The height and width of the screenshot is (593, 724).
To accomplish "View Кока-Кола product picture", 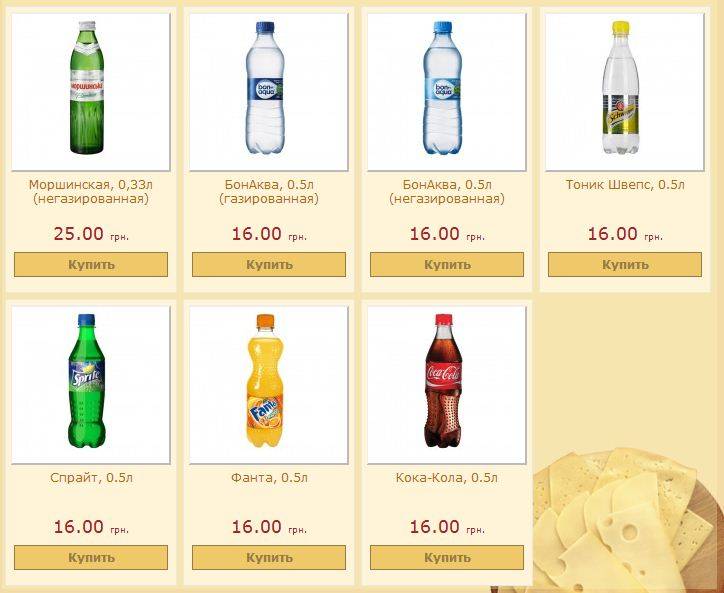I will coord(447,384).
